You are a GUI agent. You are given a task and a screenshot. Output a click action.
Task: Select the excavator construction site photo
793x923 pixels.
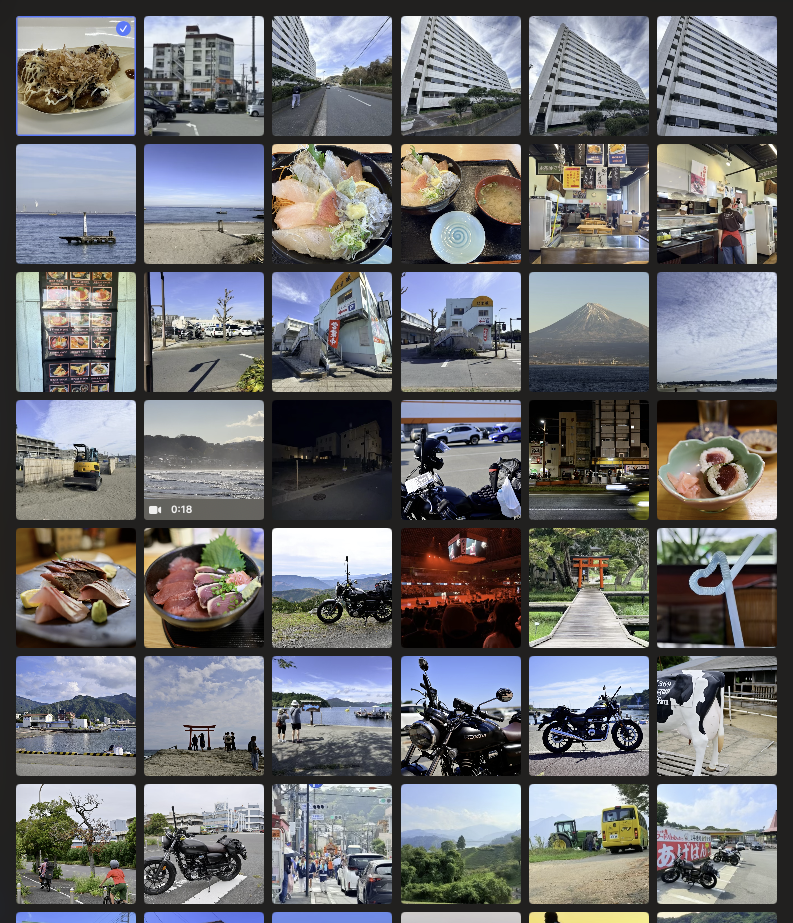point(75,459)
